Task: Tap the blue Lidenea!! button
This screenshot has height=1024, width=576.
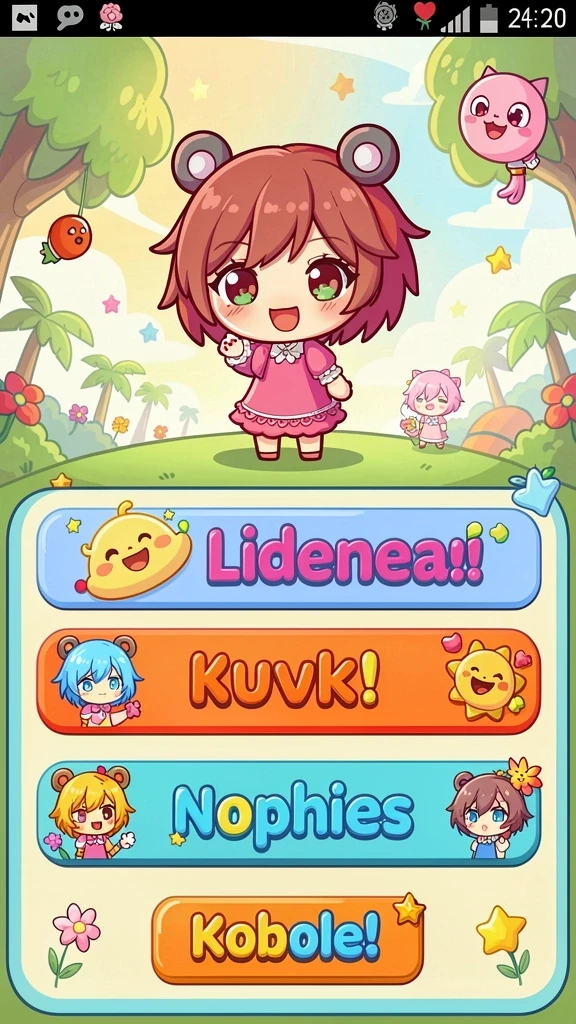Action: pyautogui.click(x=289, y=558)
